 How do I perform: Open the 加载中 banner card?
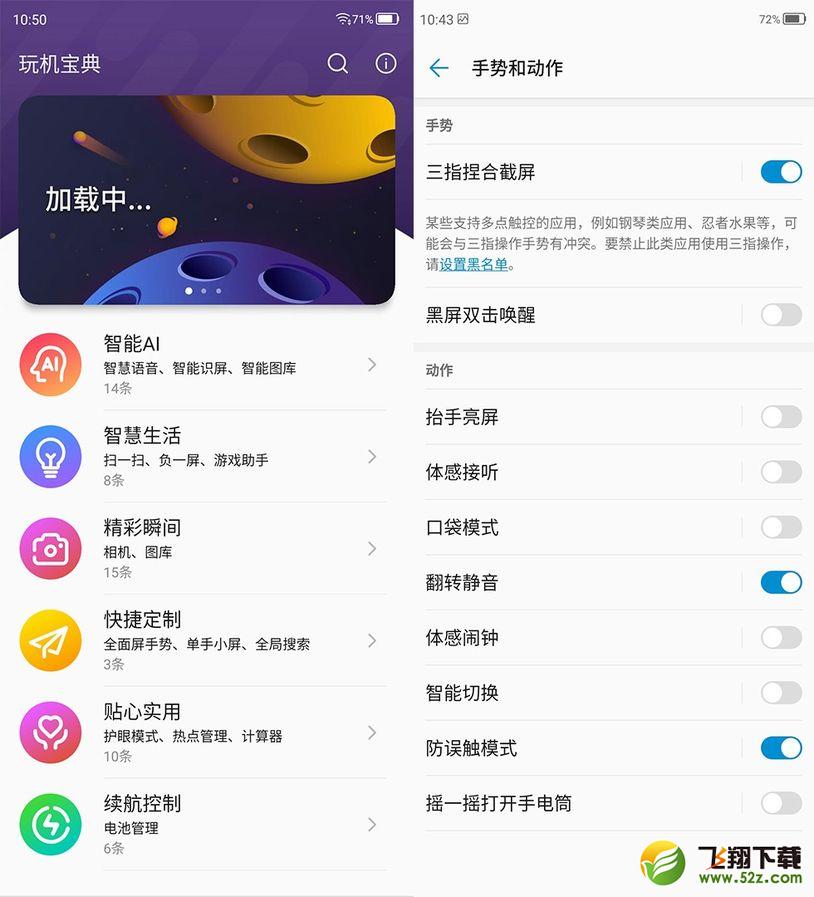tap(206, 199)
